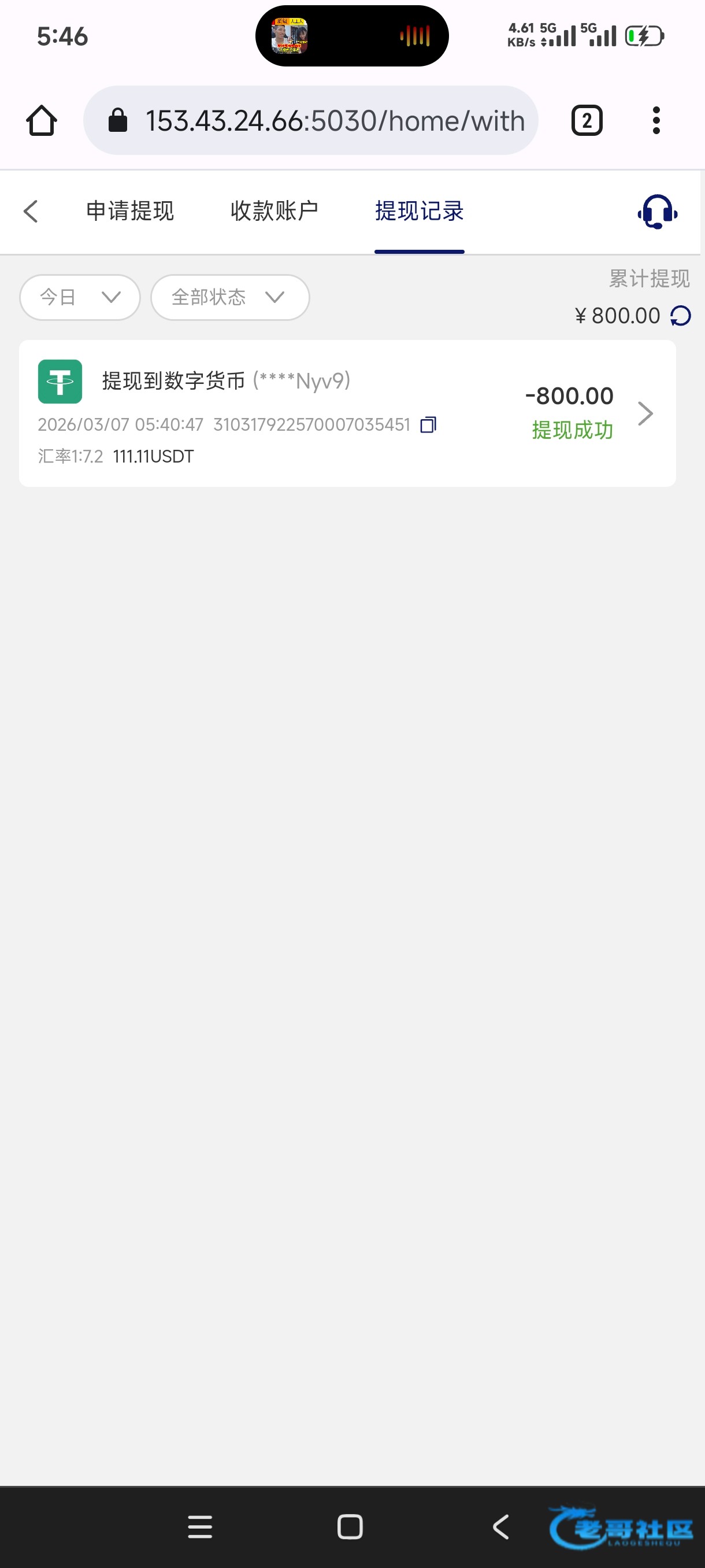Tap the system back button
Screen dimensions: 705x1568
500,1526
